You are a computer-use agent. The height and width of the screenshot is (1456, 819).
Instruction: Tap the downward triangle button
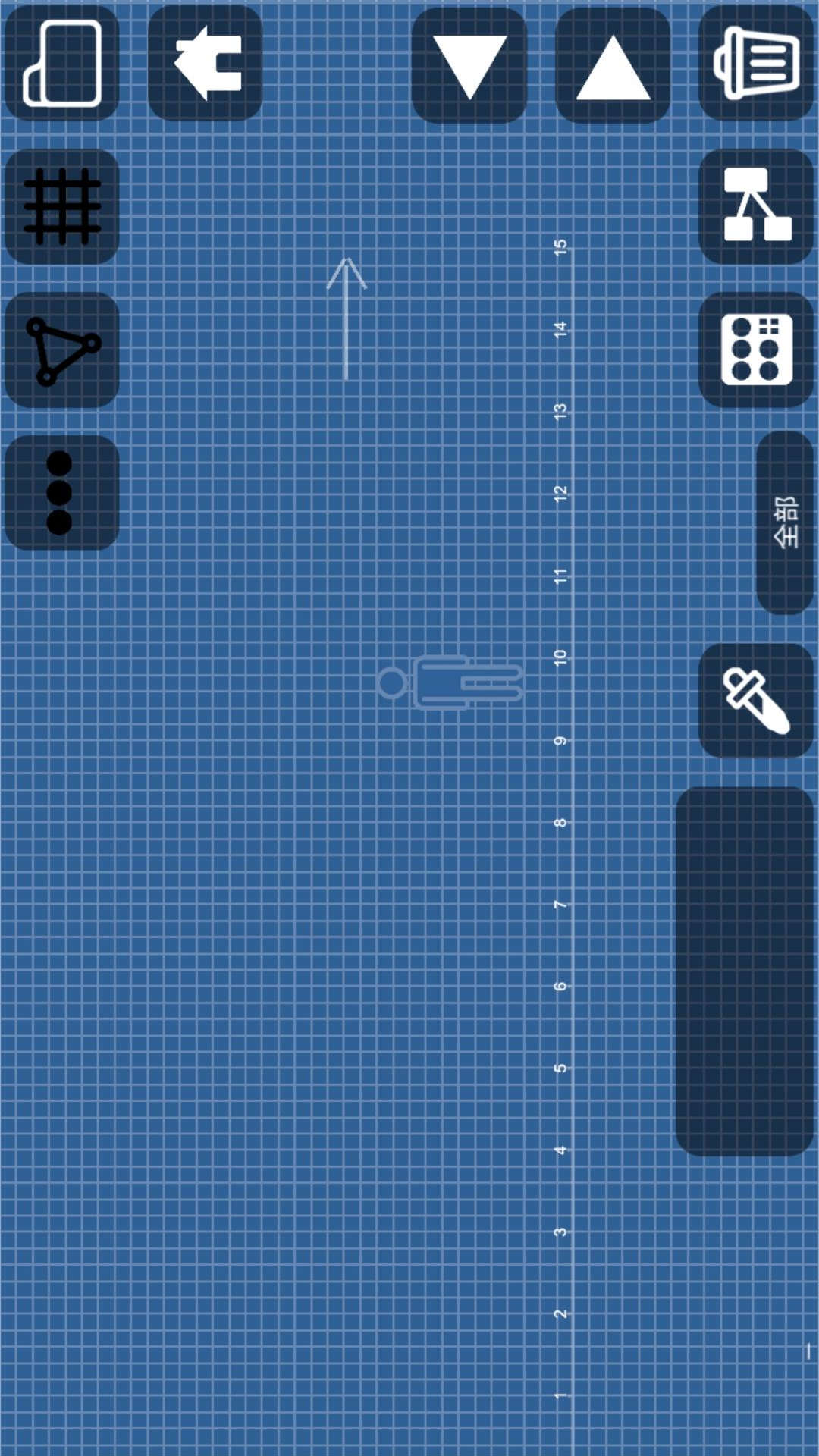[x=469, y=65]
